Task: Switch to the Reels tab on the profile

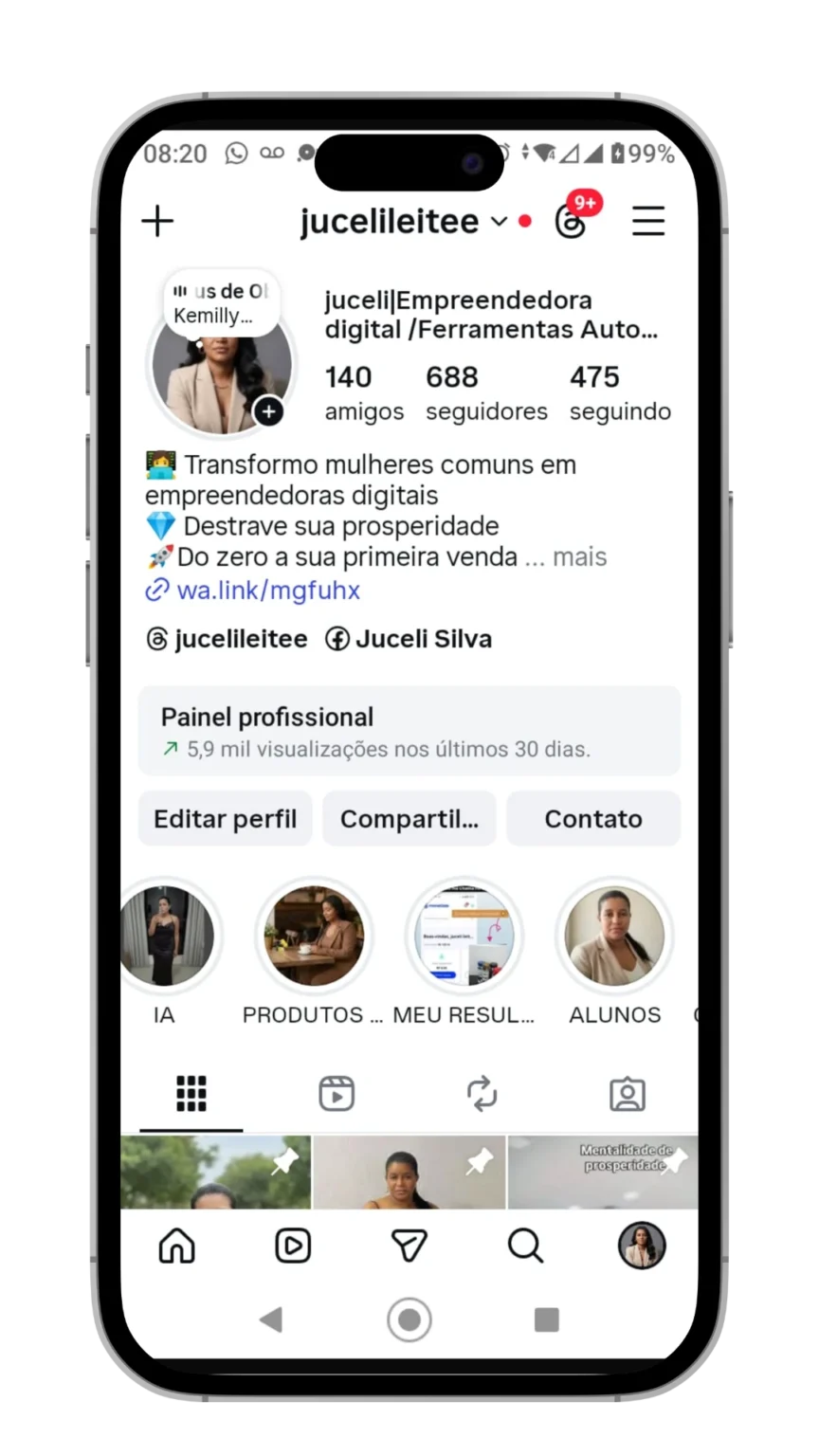Action: 337,1094
